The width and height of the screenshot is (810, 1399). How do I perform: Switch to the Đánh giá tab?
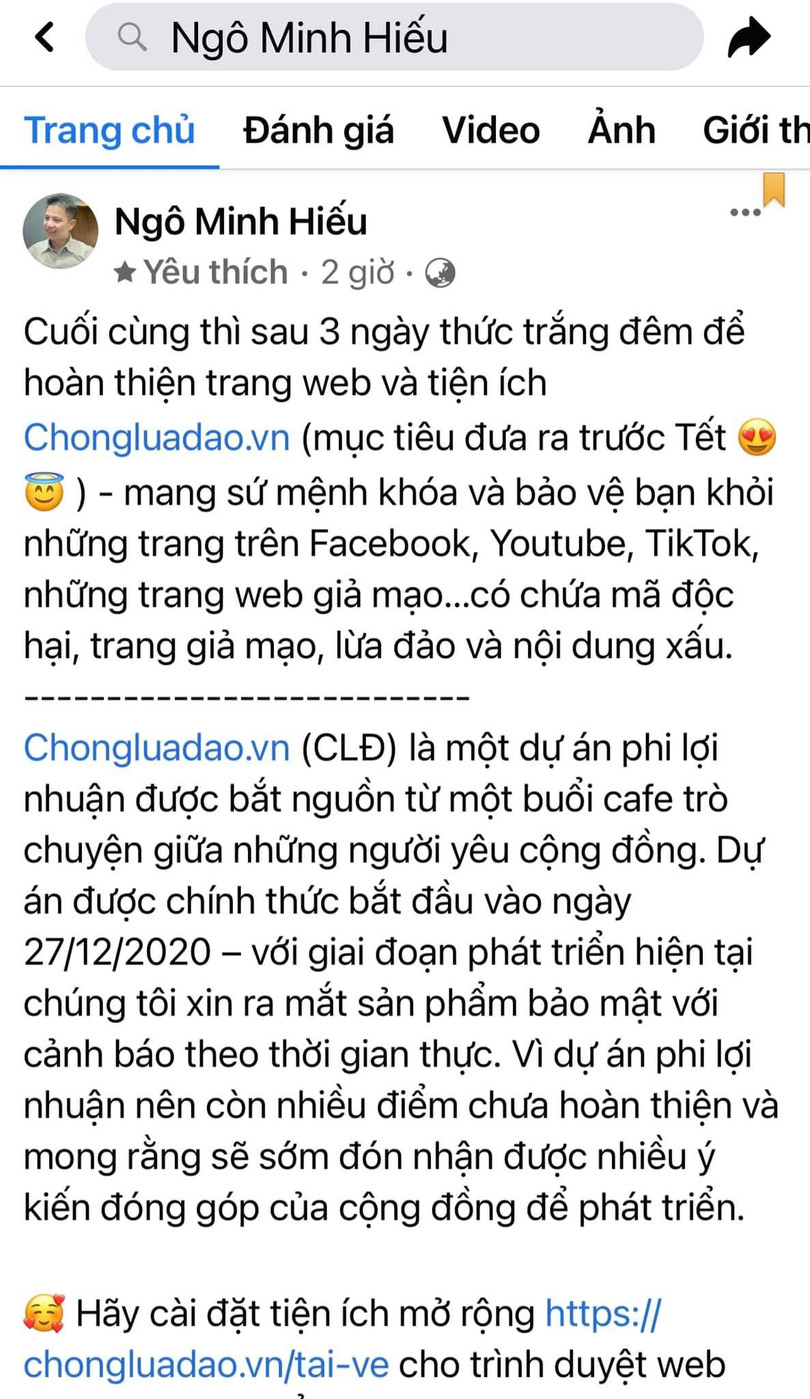click(318, 130)
